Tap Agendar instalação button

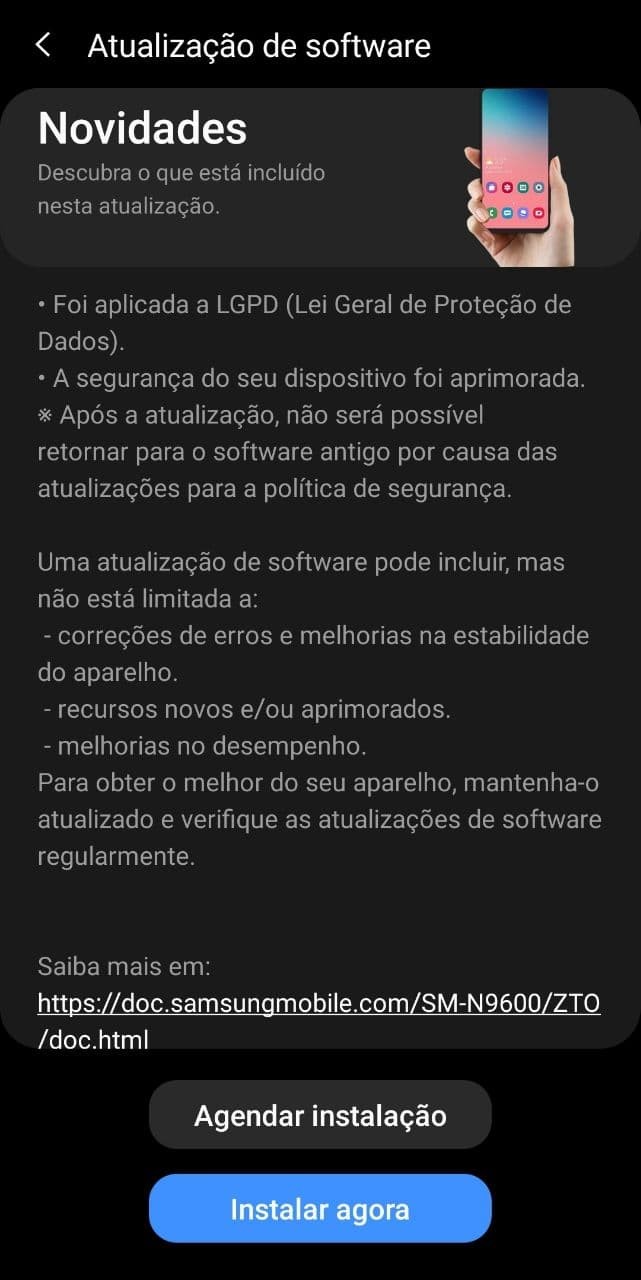coord(320,1115)
